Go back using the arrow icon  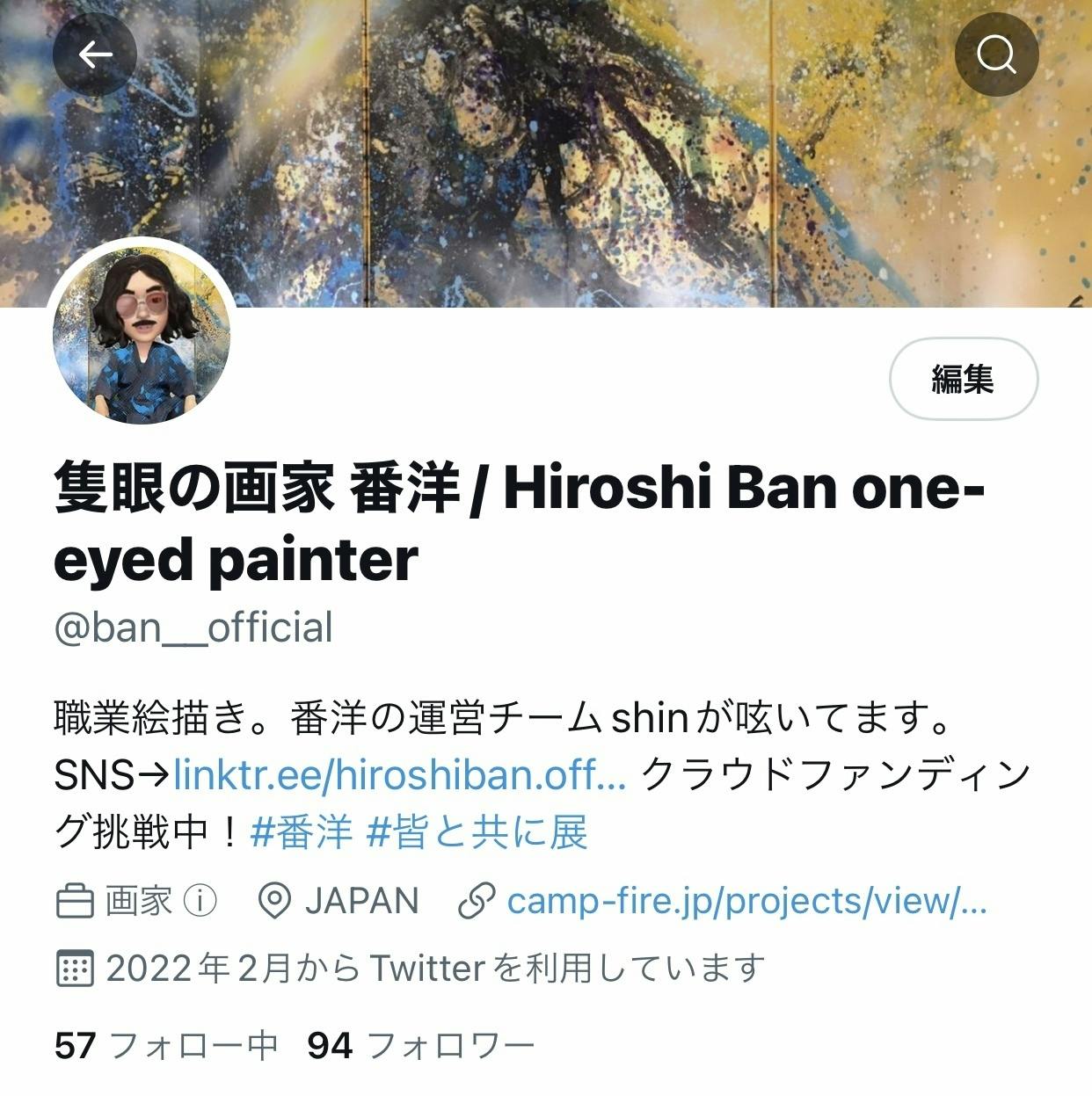point(95,54)
